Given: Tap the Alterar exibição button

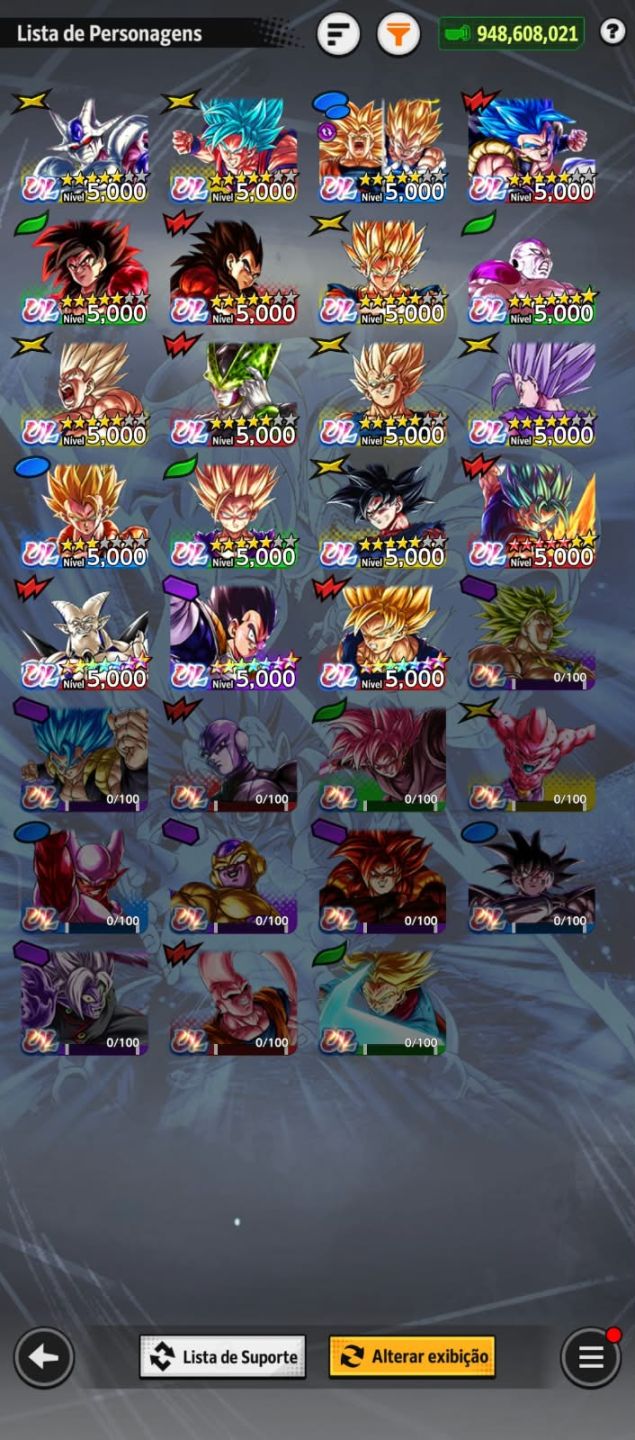Looking at the screenshot, I should point(412,1357).
